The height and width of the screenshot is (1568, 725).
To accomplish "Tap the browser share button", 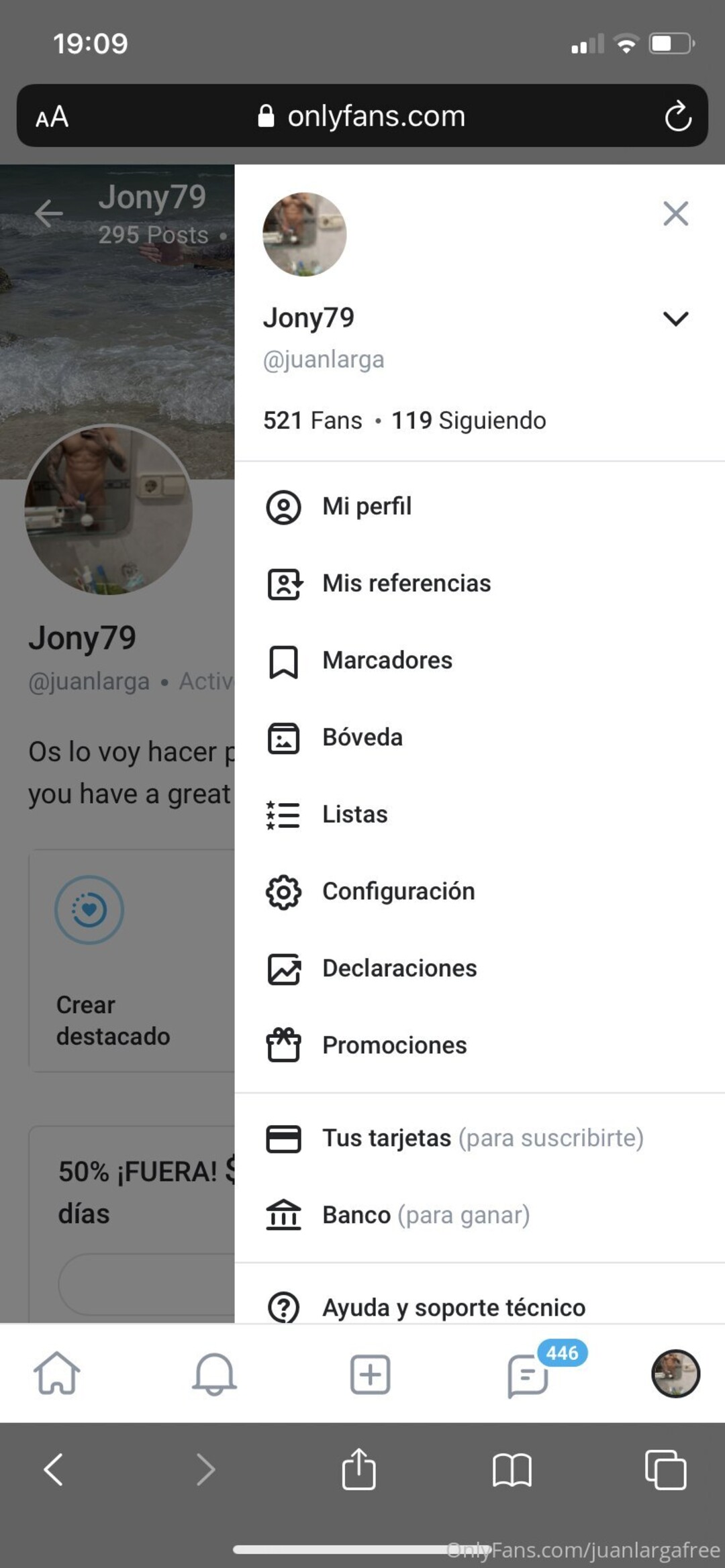I will [x=358, y=1469].
